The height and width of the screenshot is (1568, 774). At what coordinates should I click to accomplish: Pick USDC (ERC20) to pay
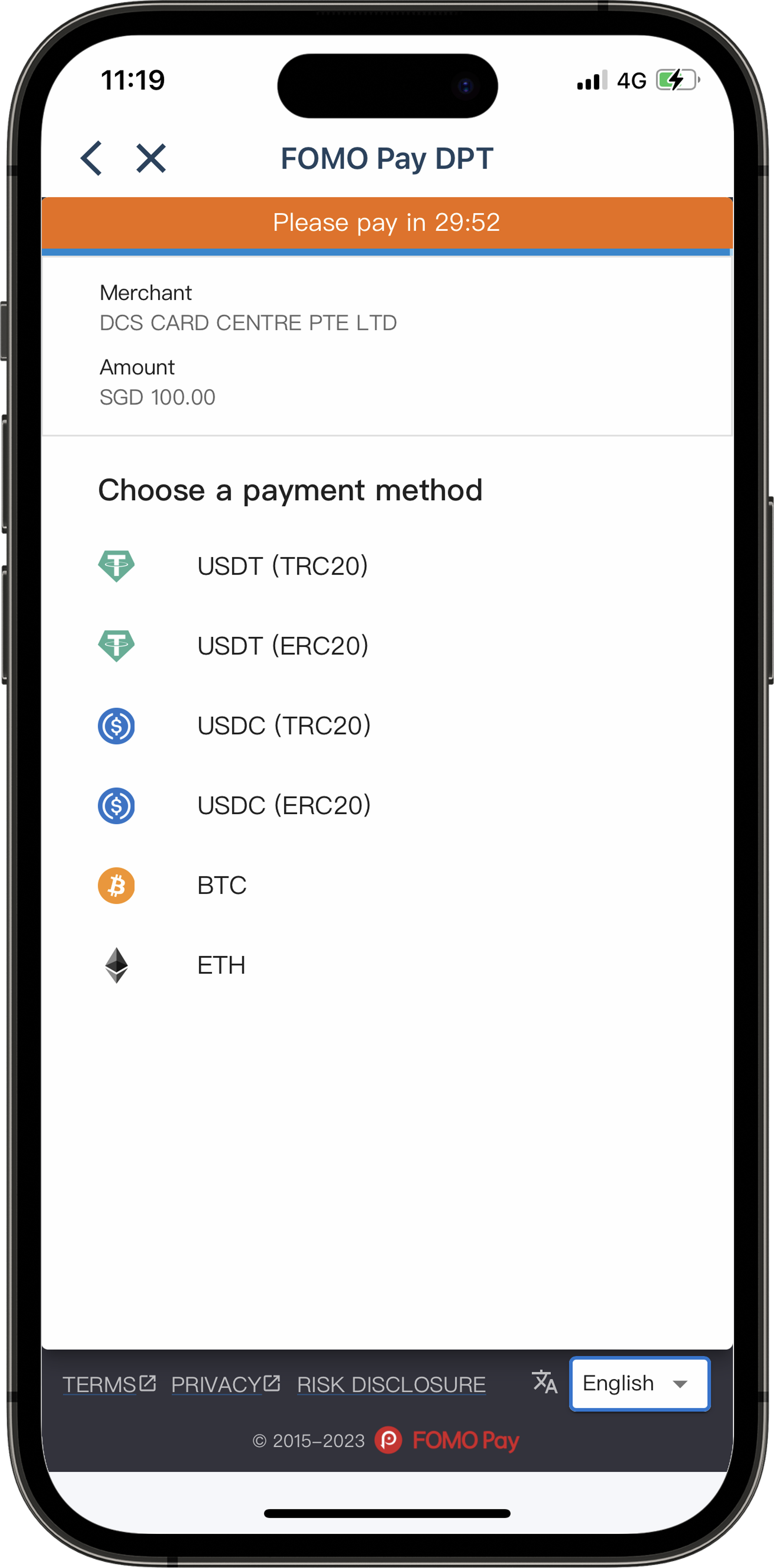387,805
